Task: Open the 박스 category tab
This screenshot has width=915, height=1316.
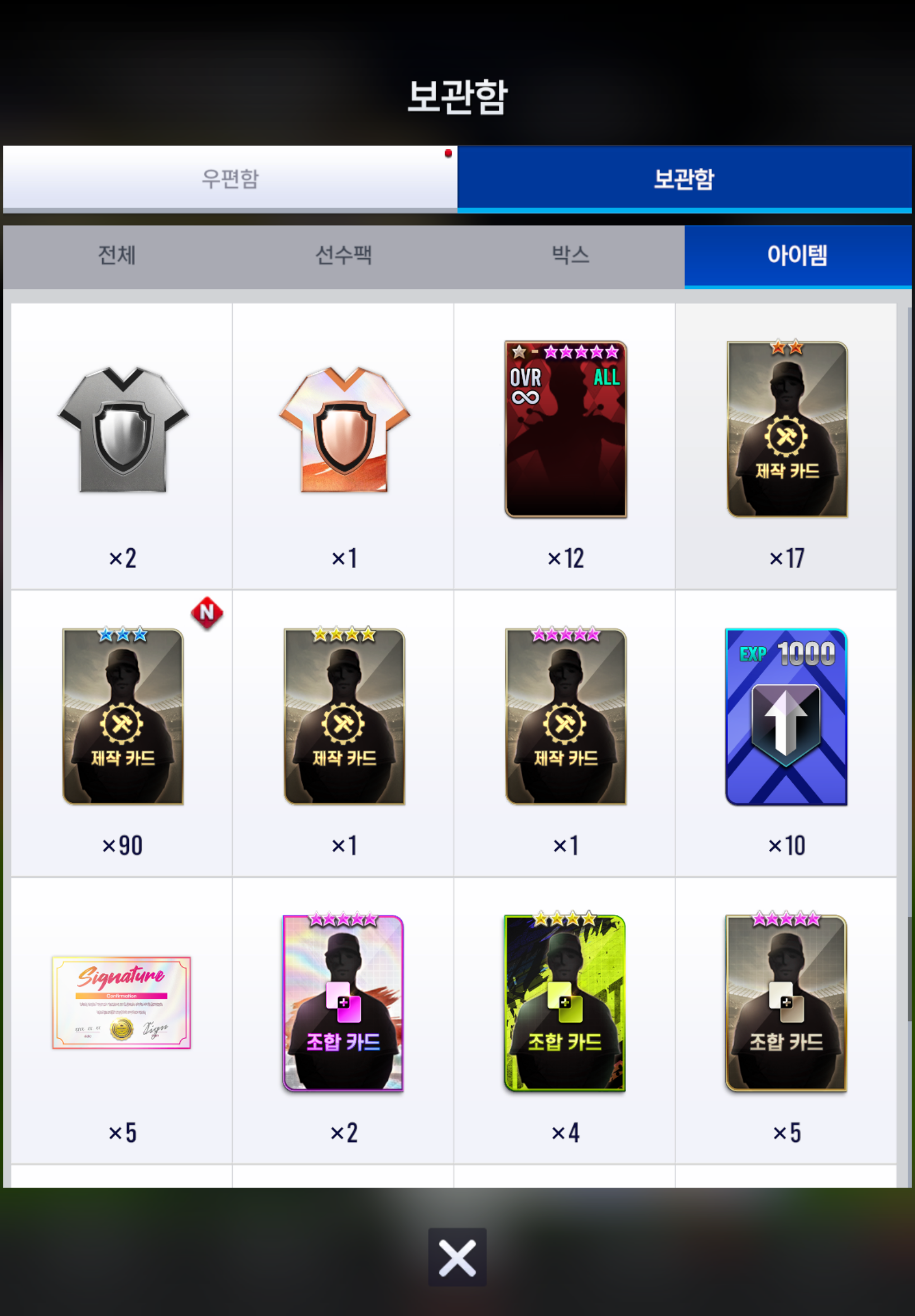Action: [570, 255]
